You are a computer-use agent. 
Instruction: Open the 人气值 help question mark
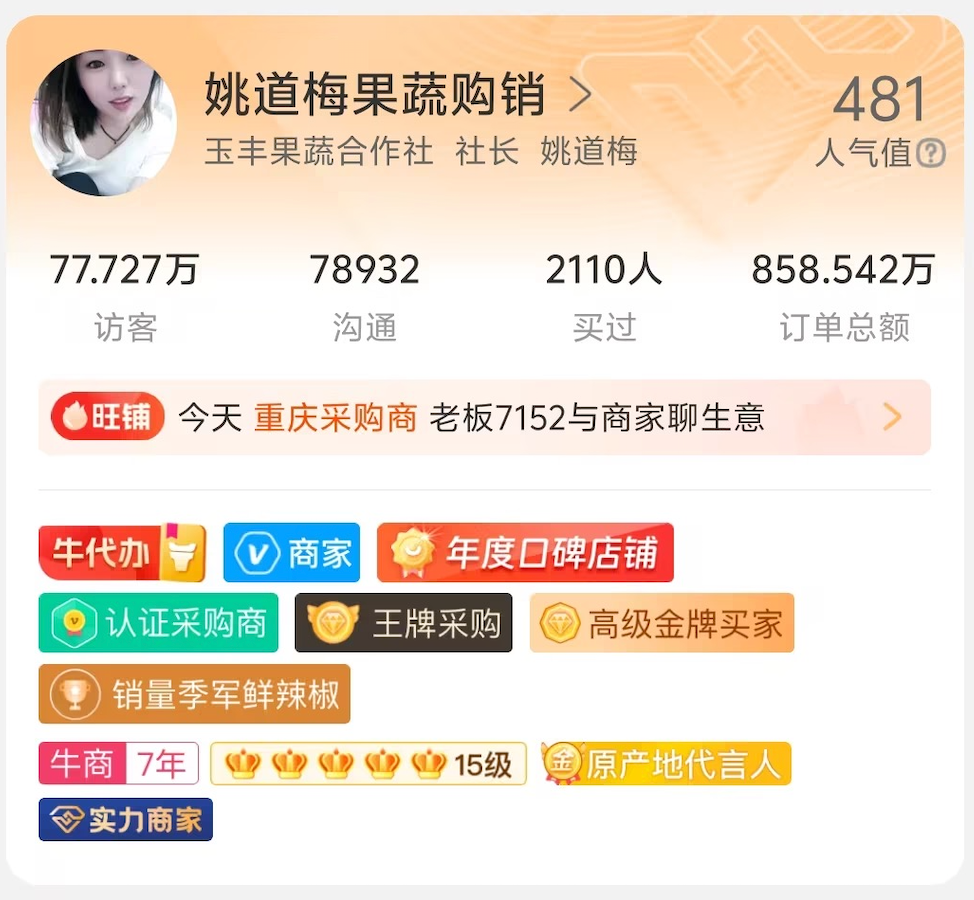click(x=931, y=153)
